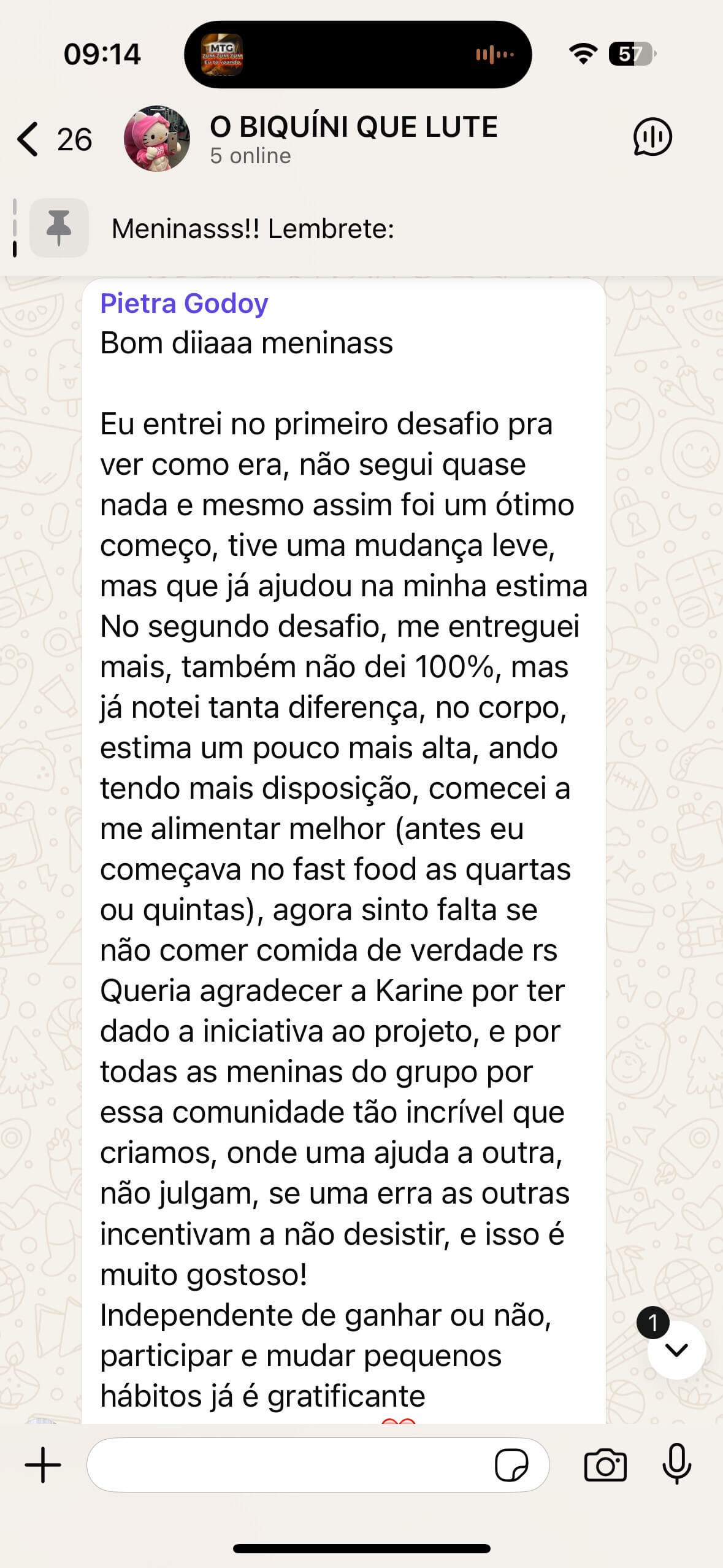Open the pinned Meninasss!! Lembrete message

pos(253,229)
